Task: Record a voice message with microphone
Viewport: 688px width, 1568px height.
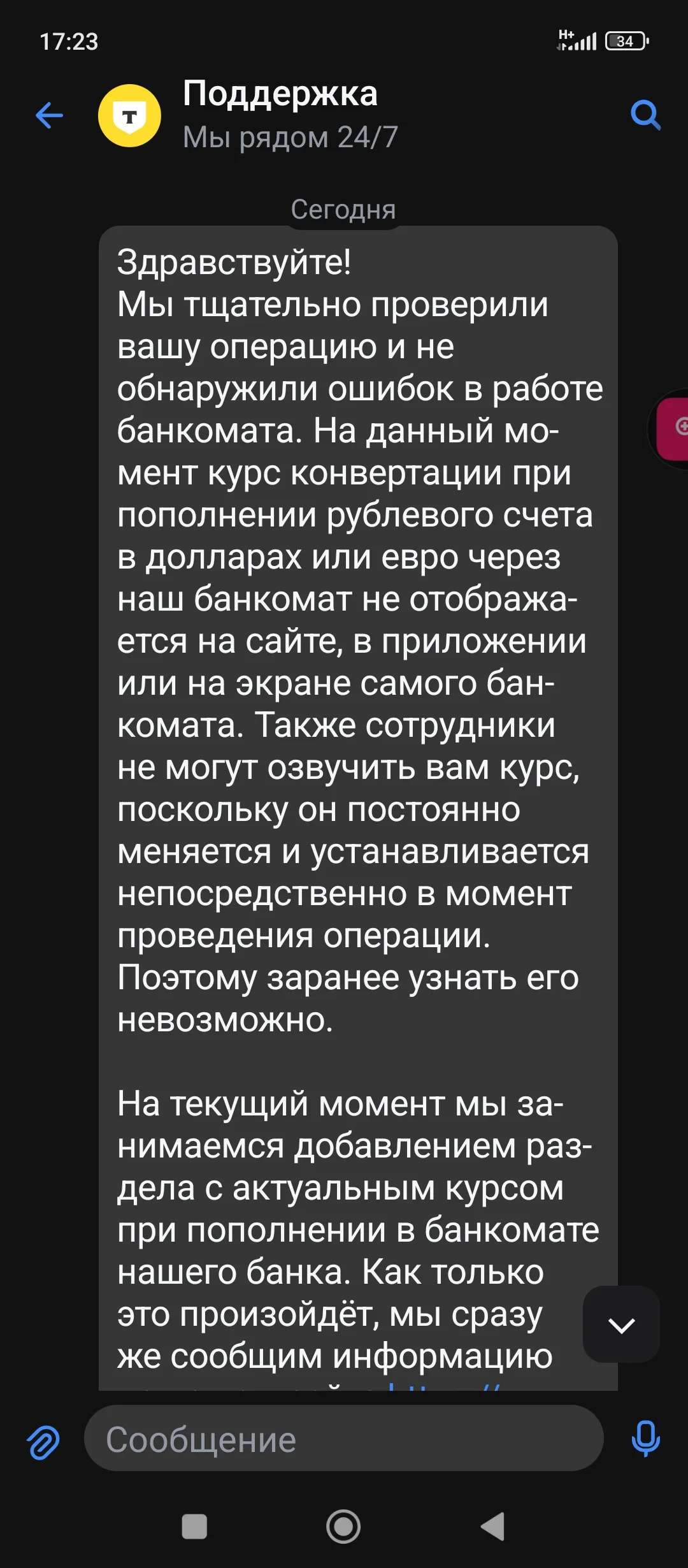Action: click(x=645, y=1439)
